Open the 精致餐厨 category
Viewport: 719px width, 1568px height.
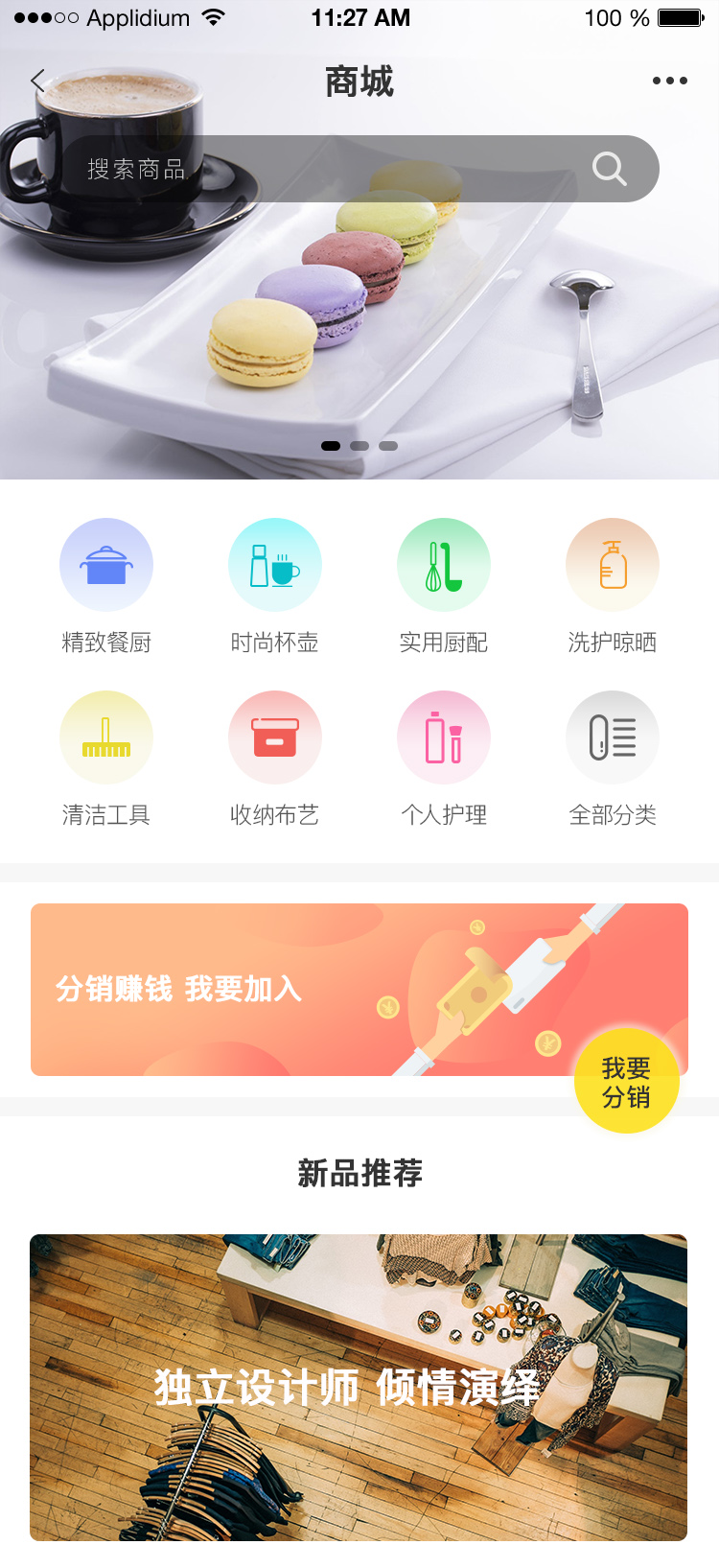pos(106,586)
